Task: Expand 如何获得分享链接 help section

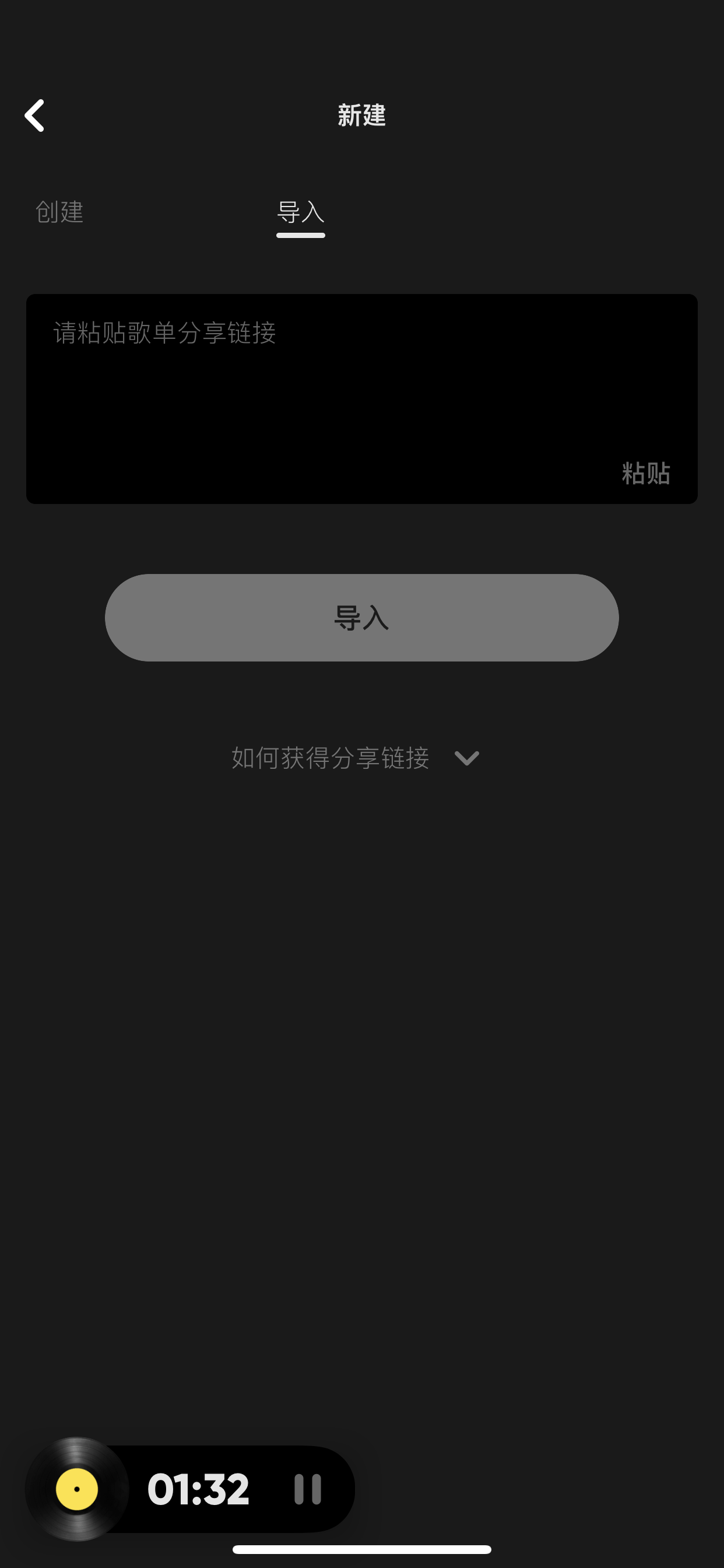Action: 356,758
